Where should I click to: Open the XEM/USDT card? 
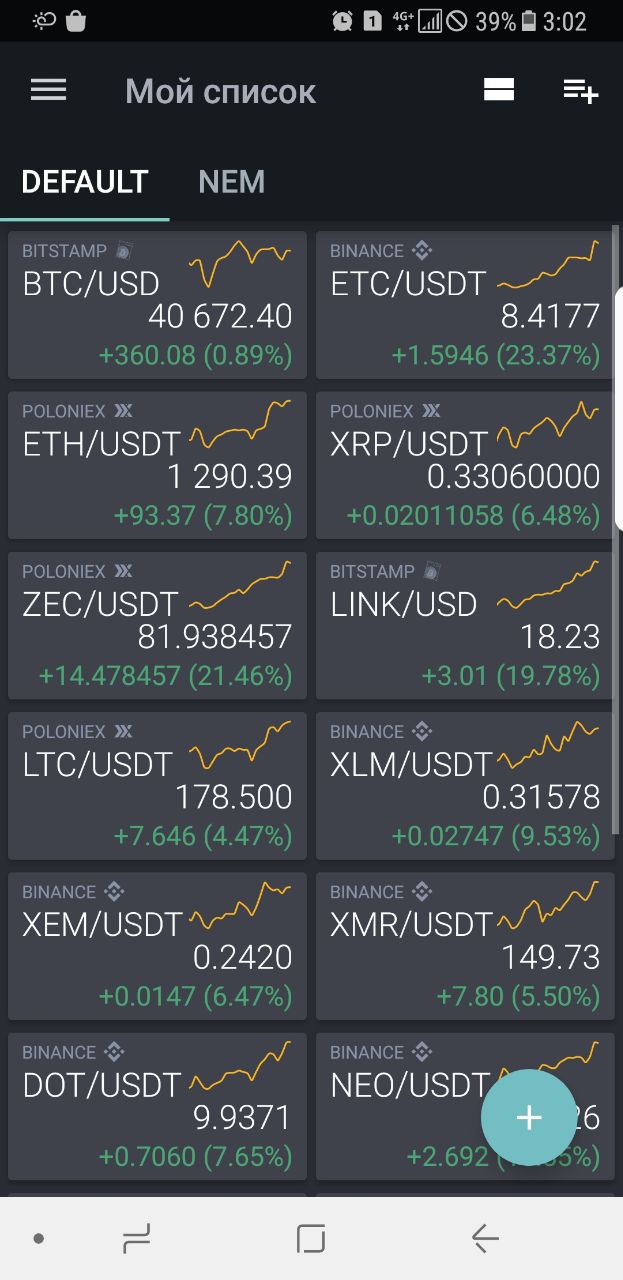point(157,945)
